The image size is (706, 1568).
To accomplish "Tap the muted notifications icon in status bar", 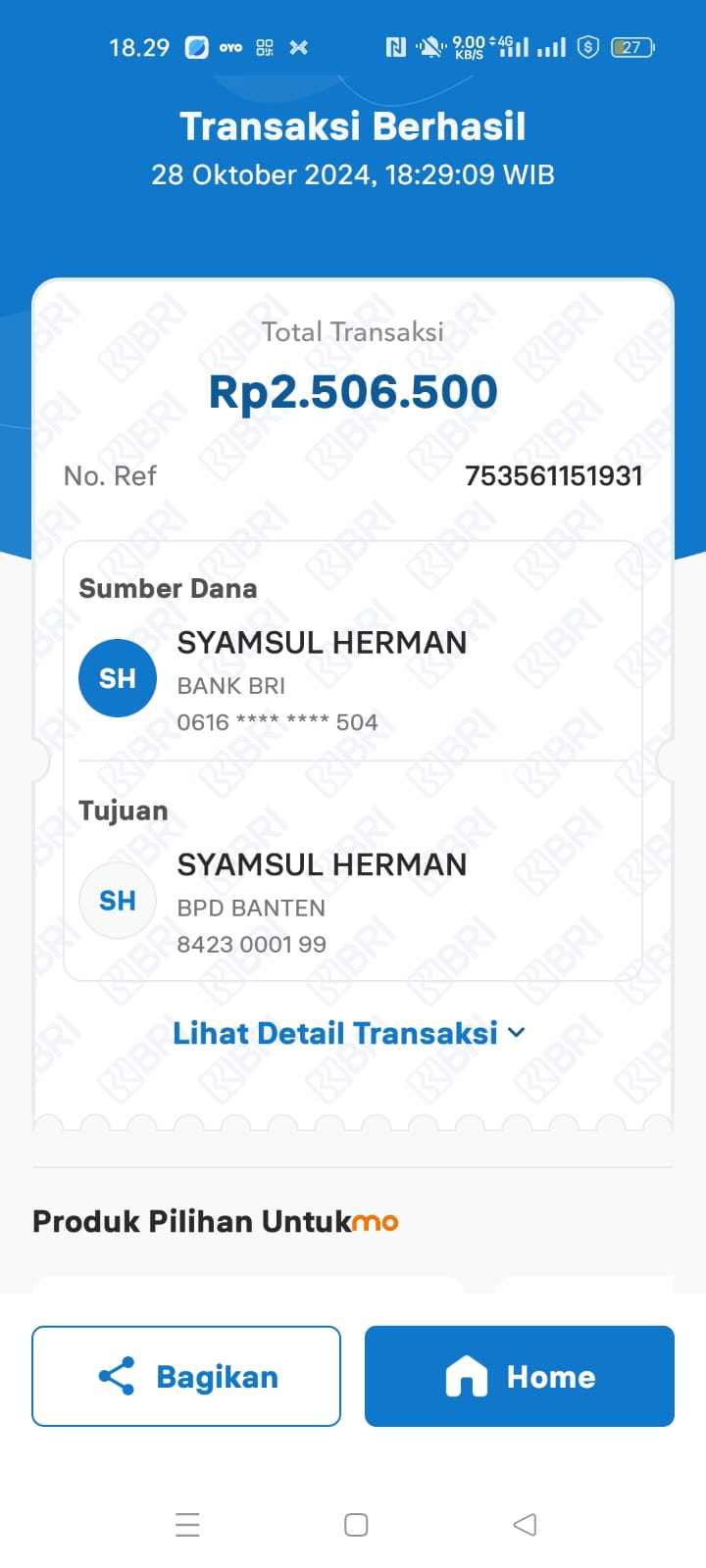I will pos(429,46).
